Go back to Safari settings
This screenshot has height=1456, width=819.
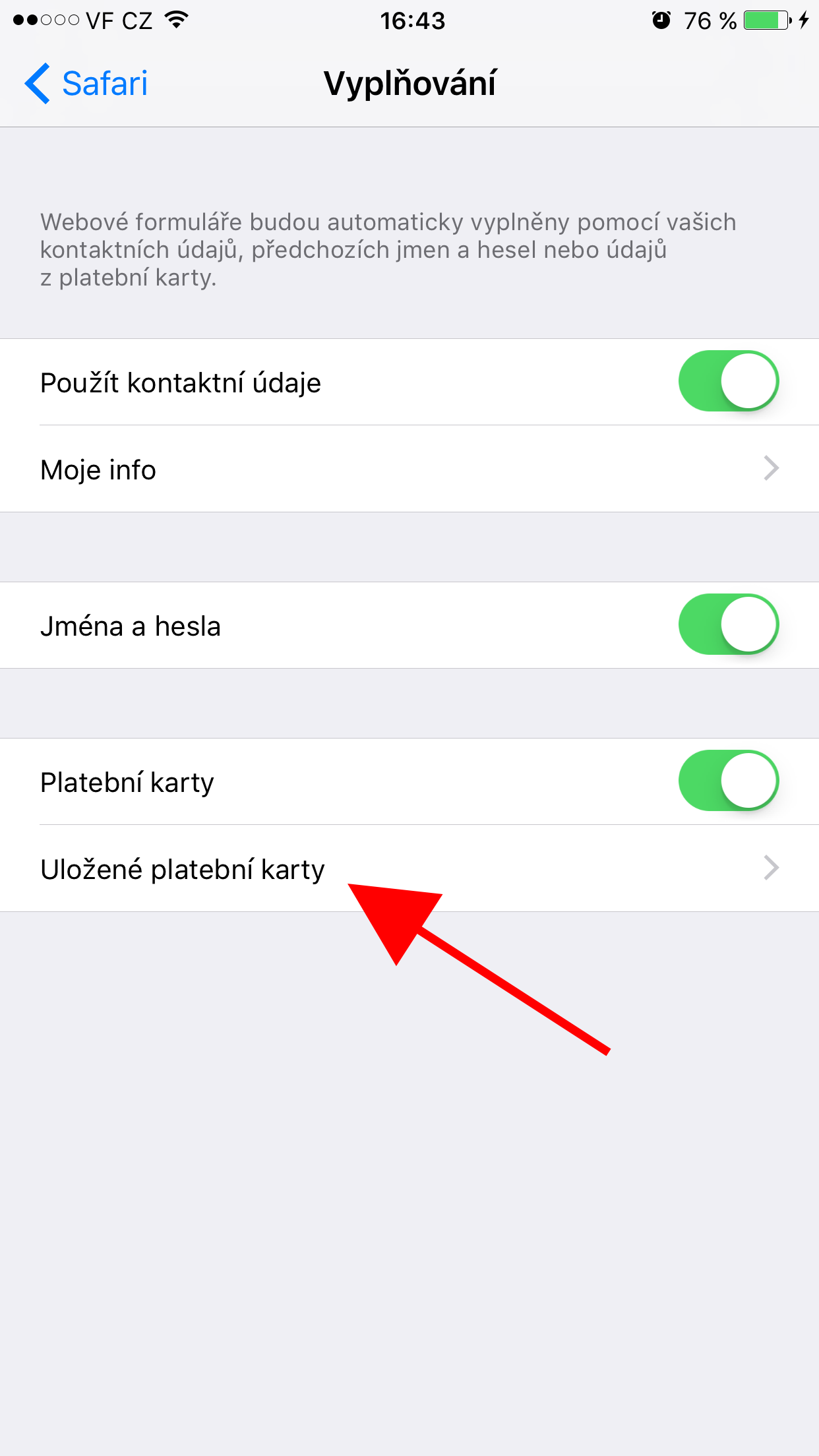point(86,84)
